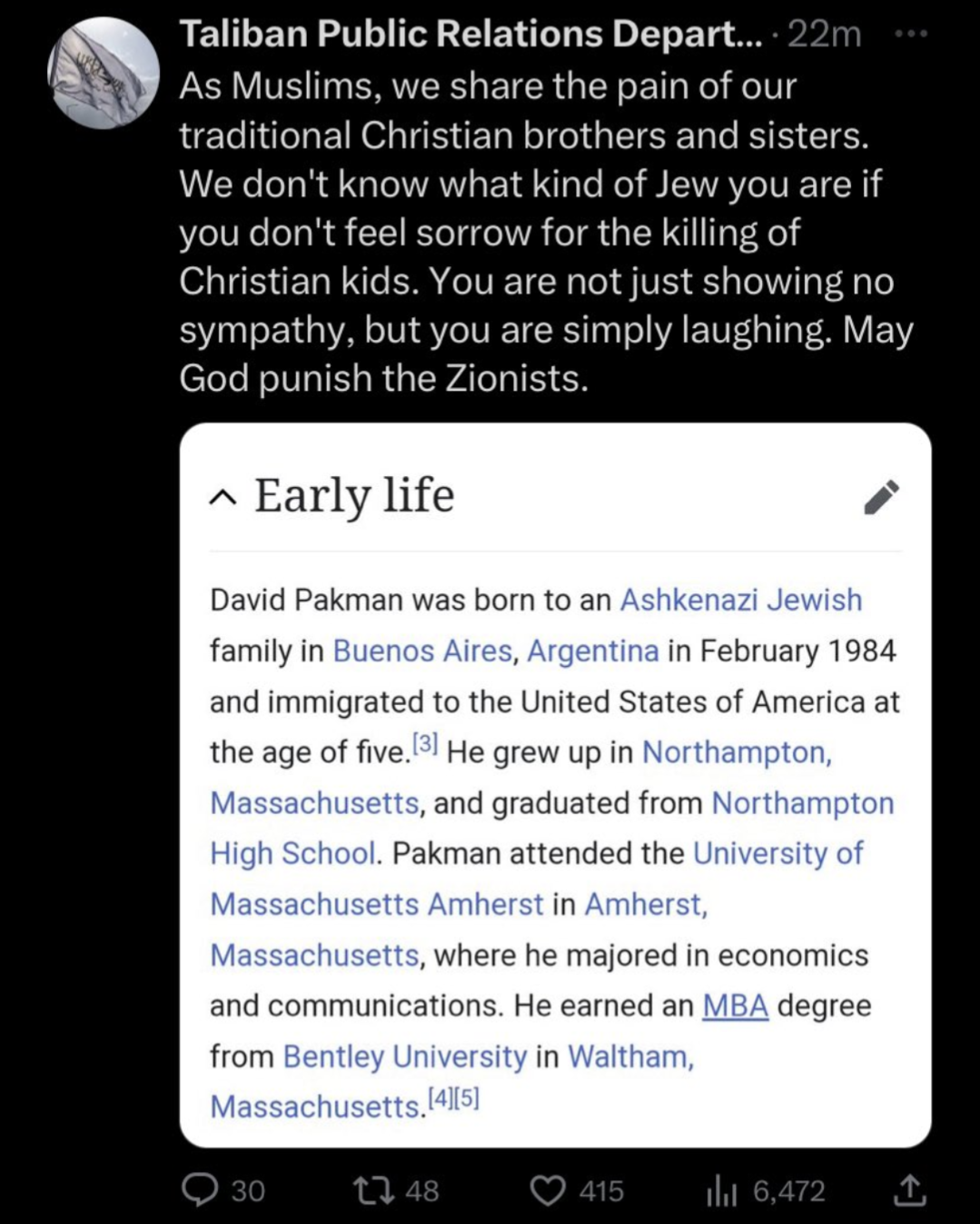View post analytics showing 6,472 views
The image size is (980, 1224).
coord(722,1190)
